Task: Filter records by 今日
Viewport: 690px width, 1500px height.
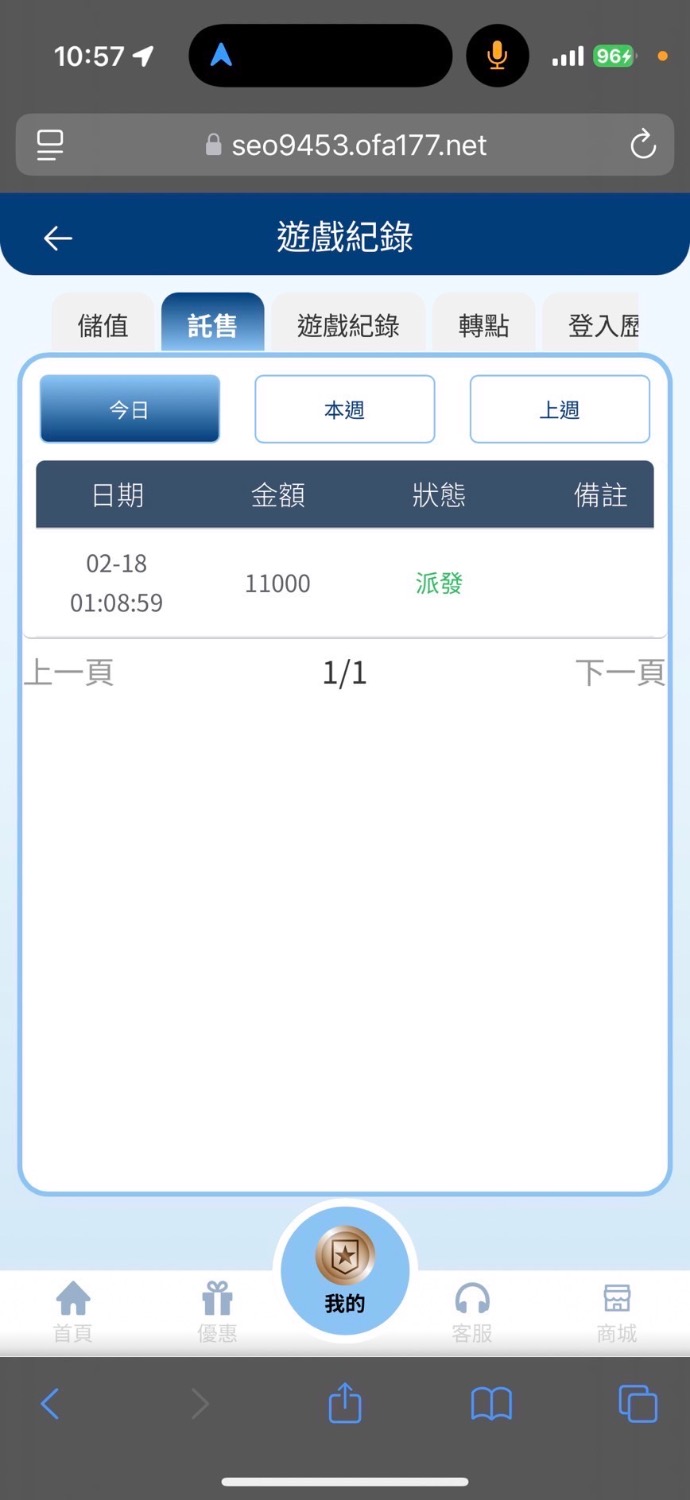Action: point(129,409)
